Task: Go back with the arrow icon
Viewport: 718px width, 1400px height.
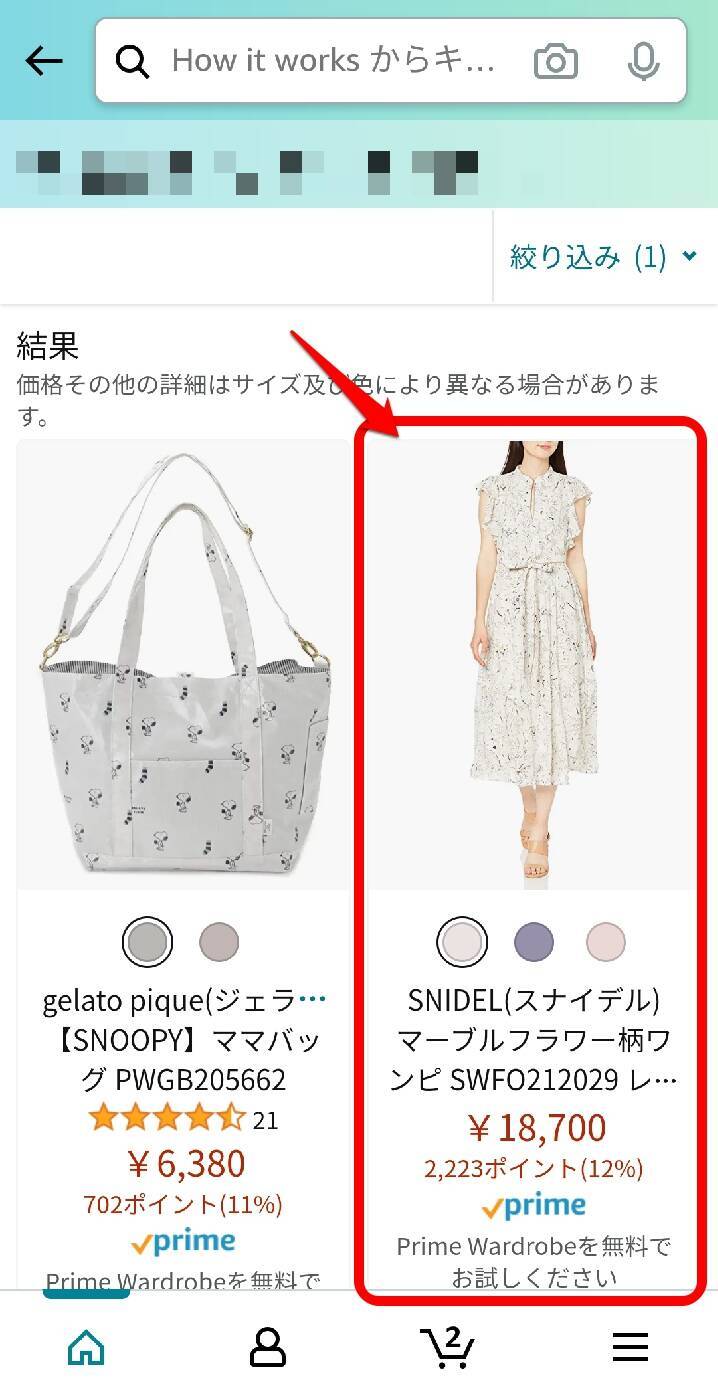Action: [44, 62]
